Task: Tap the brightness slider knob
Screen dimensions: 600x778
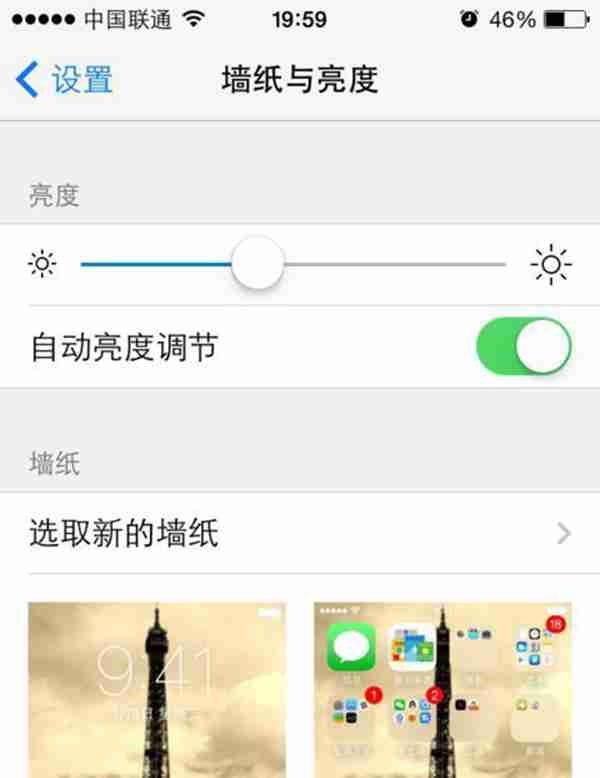Action: [258, 264]
